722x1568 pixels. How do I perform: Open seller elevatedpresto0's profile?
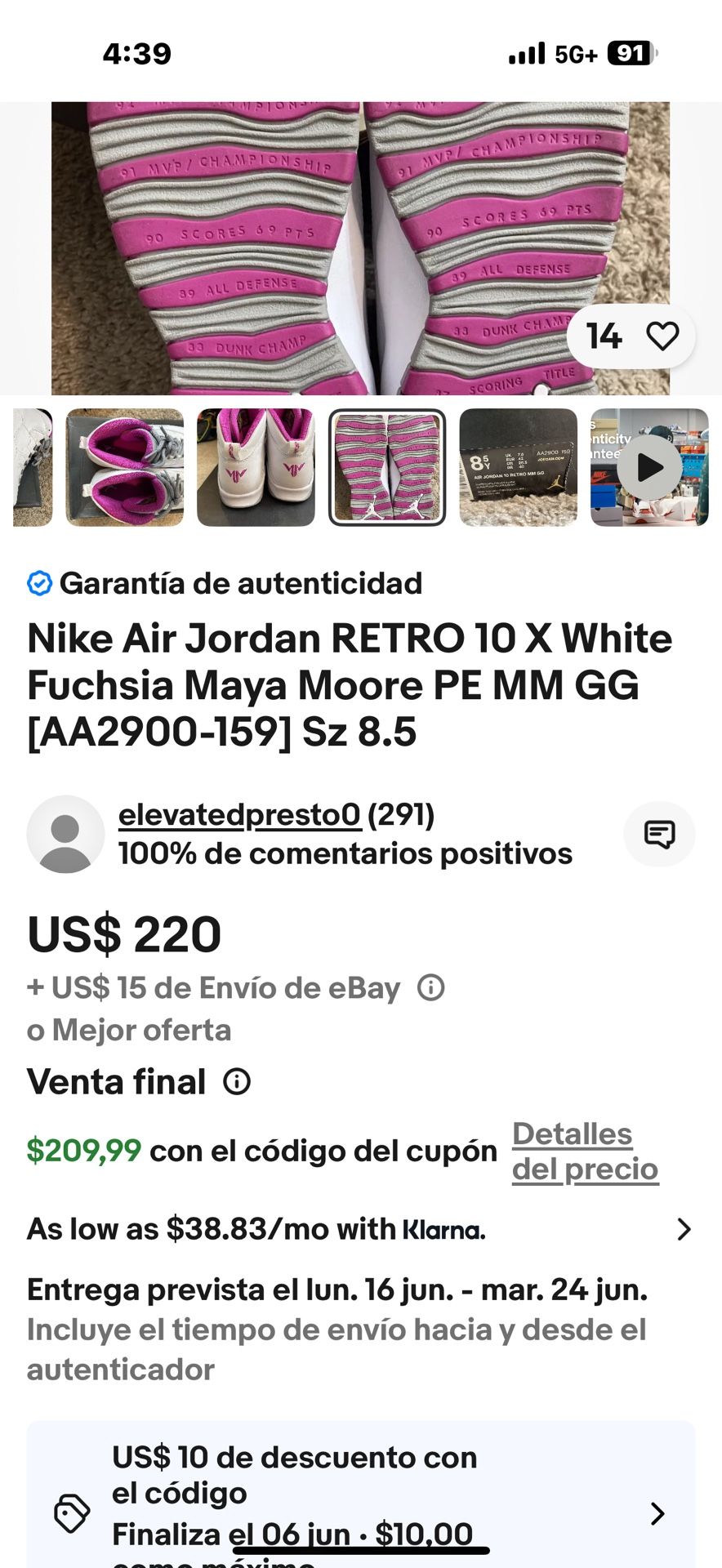[x=238, y=814]
